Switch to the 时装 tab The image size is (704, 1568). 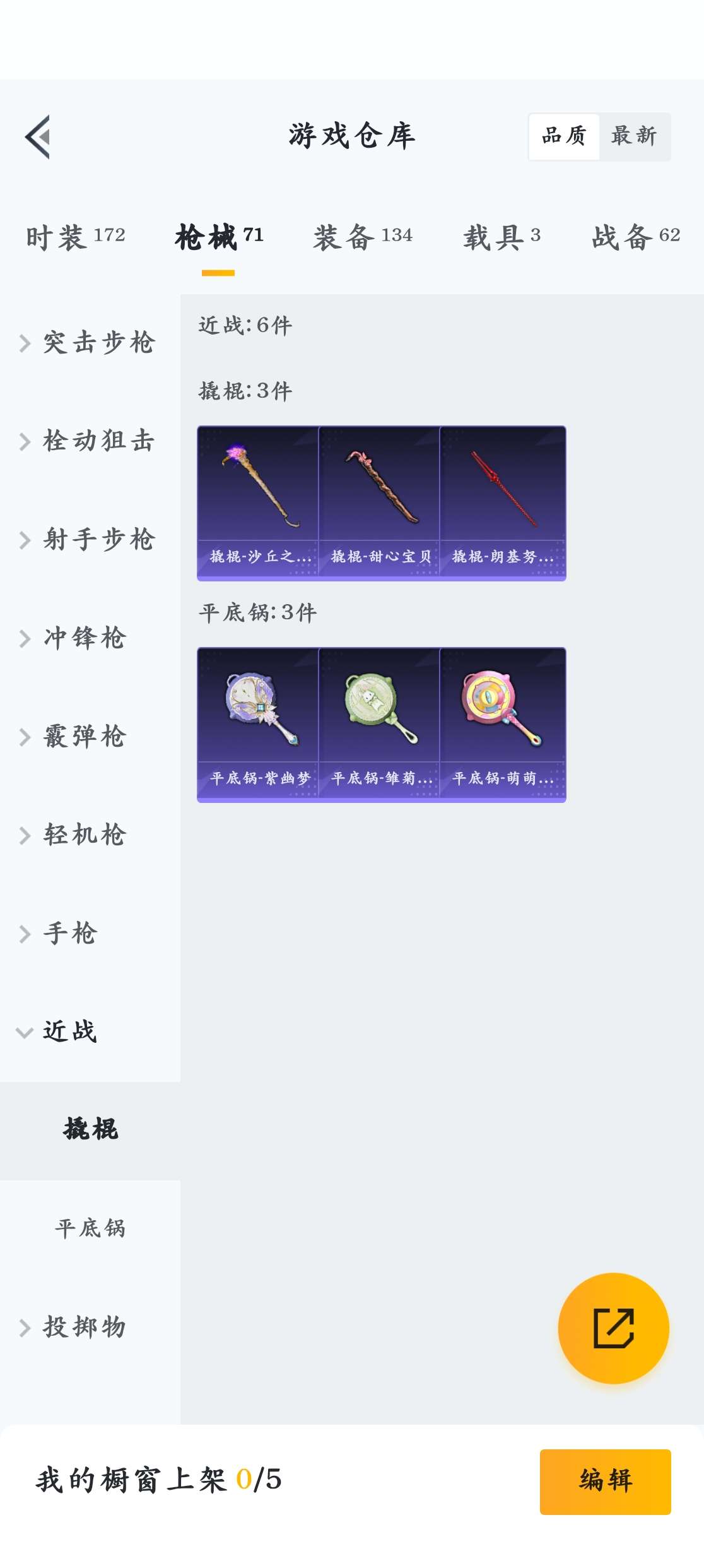[75, 237]
